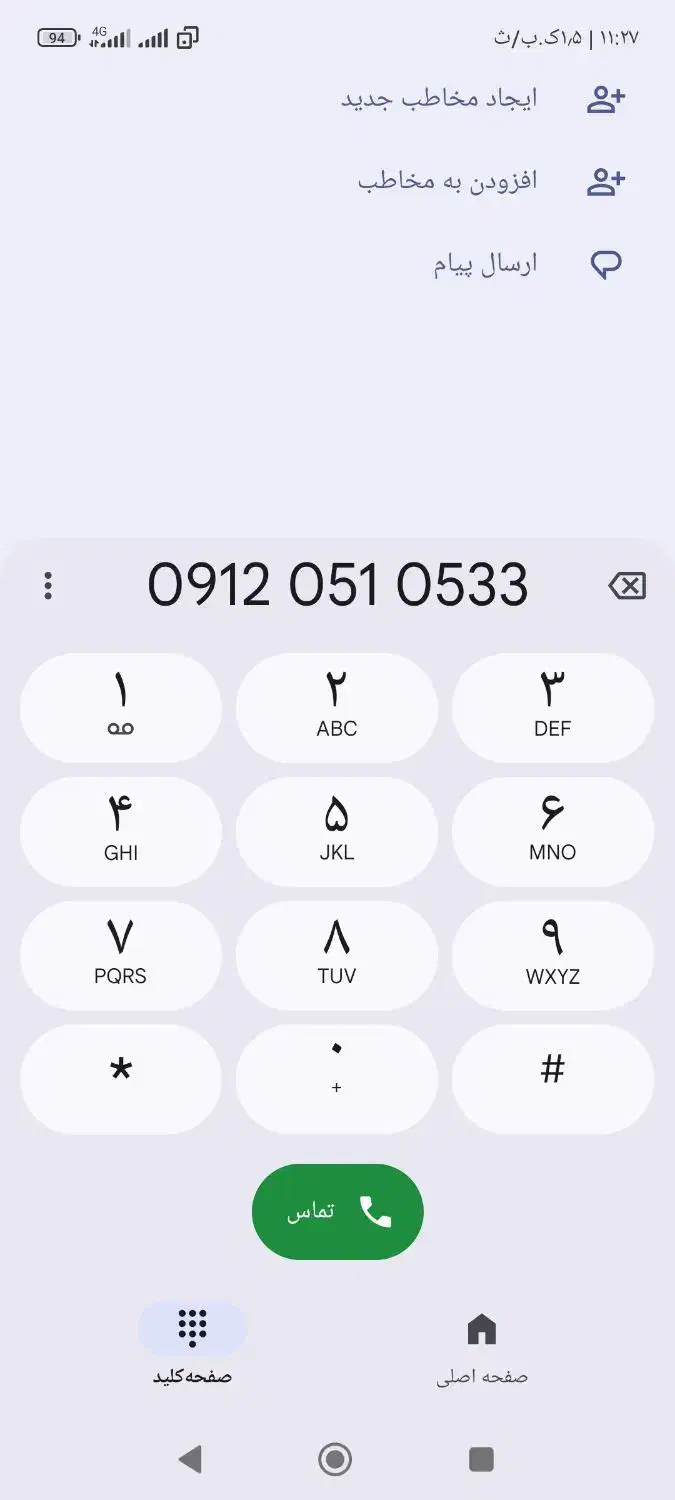
Task: Insert the # pound key
Action: (x=553, y=1079)
